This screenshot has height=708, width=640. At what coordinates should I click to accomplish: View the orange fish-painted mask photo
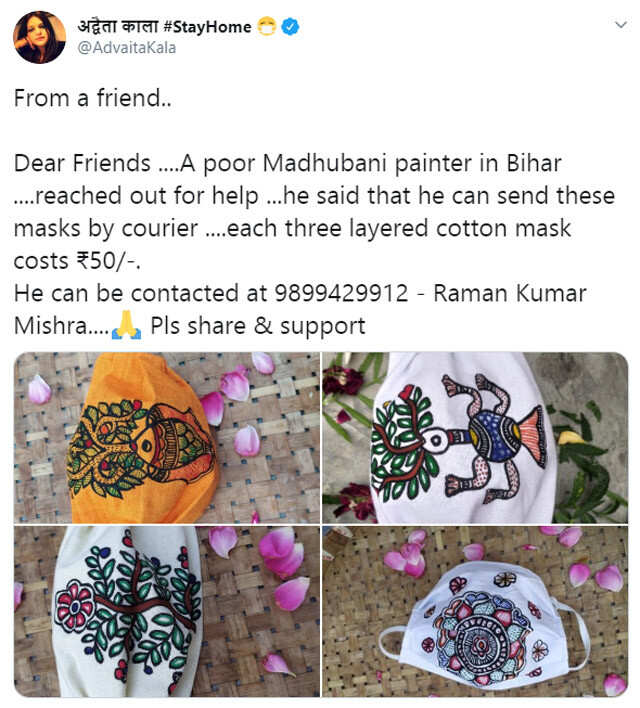(x=165, y=437)
